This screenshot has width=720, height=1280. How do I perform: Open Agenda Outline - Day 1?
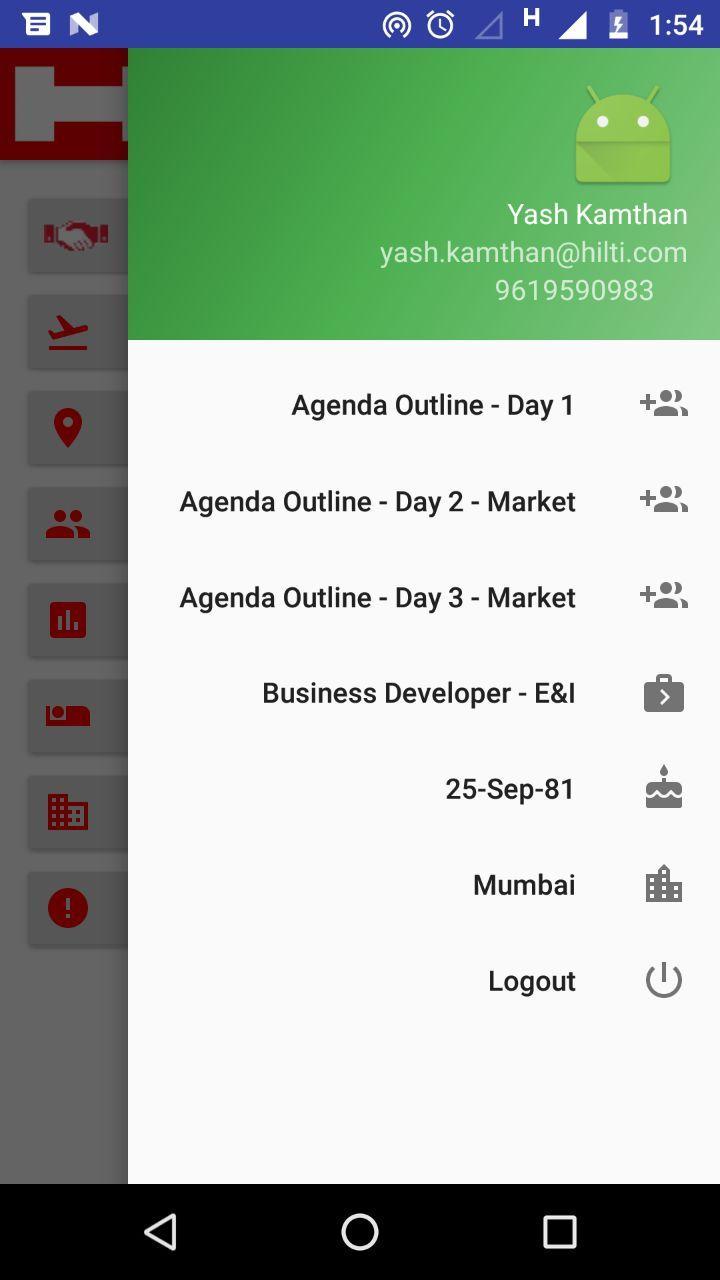(x=433, y=405)
